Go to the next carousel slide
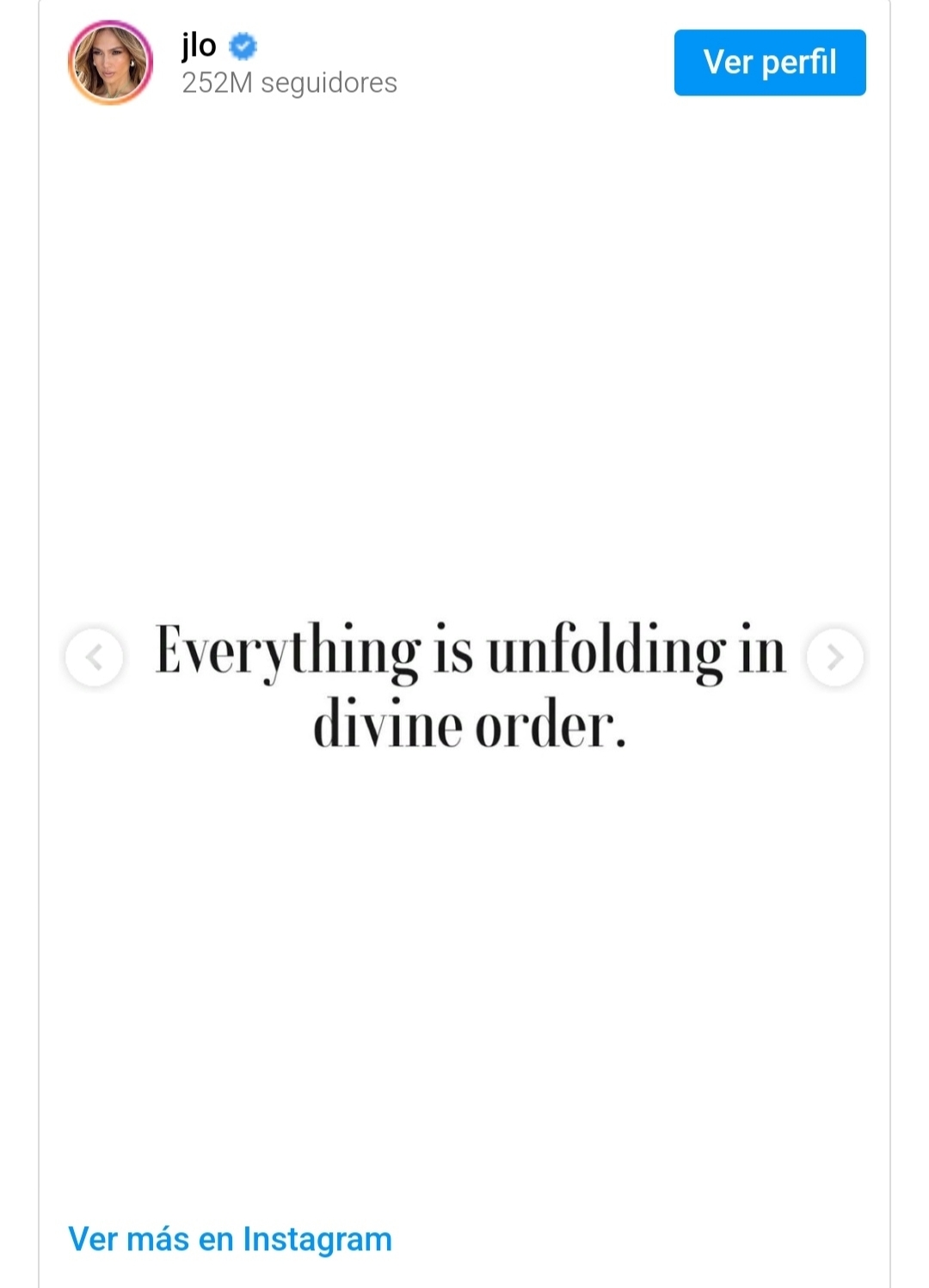Screen dimensions: 929x1288 [834, 658]
